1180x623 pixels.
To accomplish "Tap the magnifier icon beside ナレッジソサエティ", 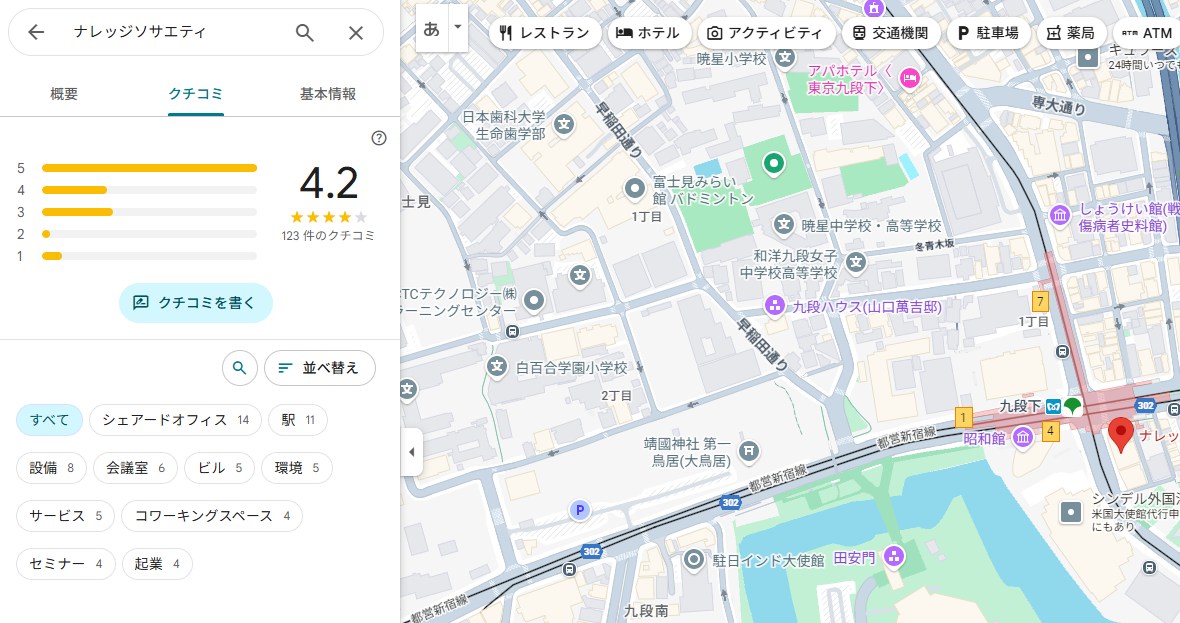I will (x=305, y=32).
